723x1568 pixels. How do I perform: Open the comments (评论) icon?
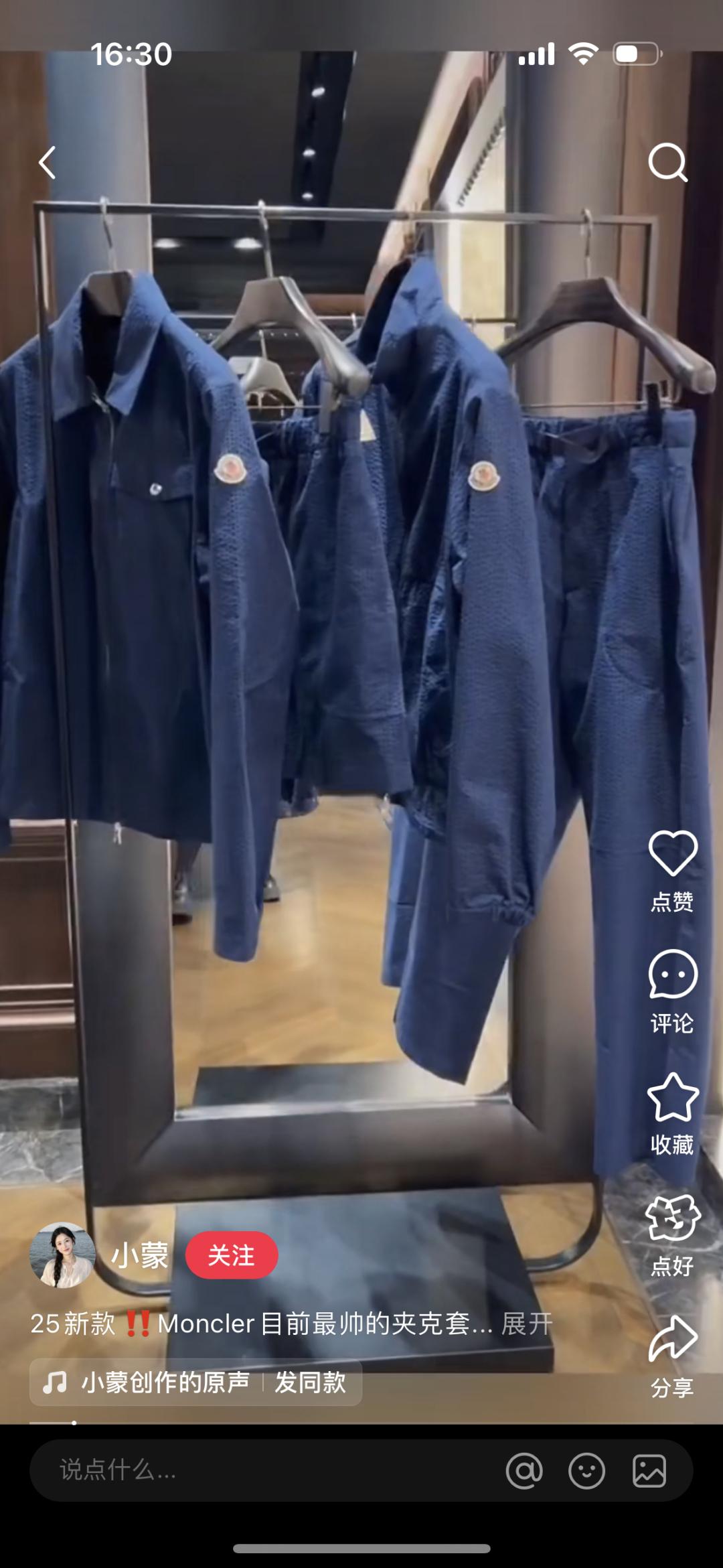[x=672, y=975]
